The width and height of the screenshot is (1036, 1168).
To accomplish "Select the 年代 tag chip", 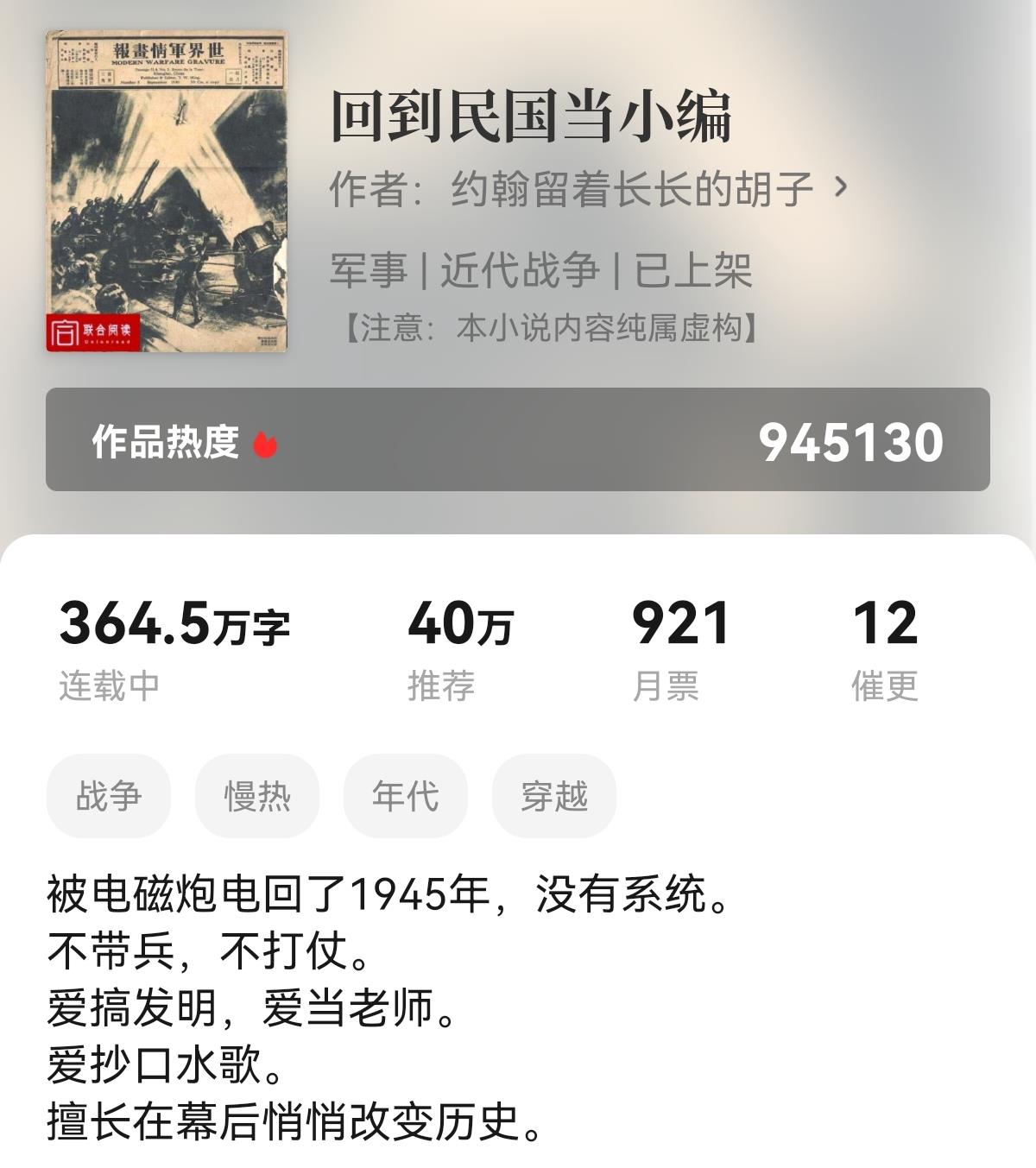I will pyautogui.click(x=406, y=795).
